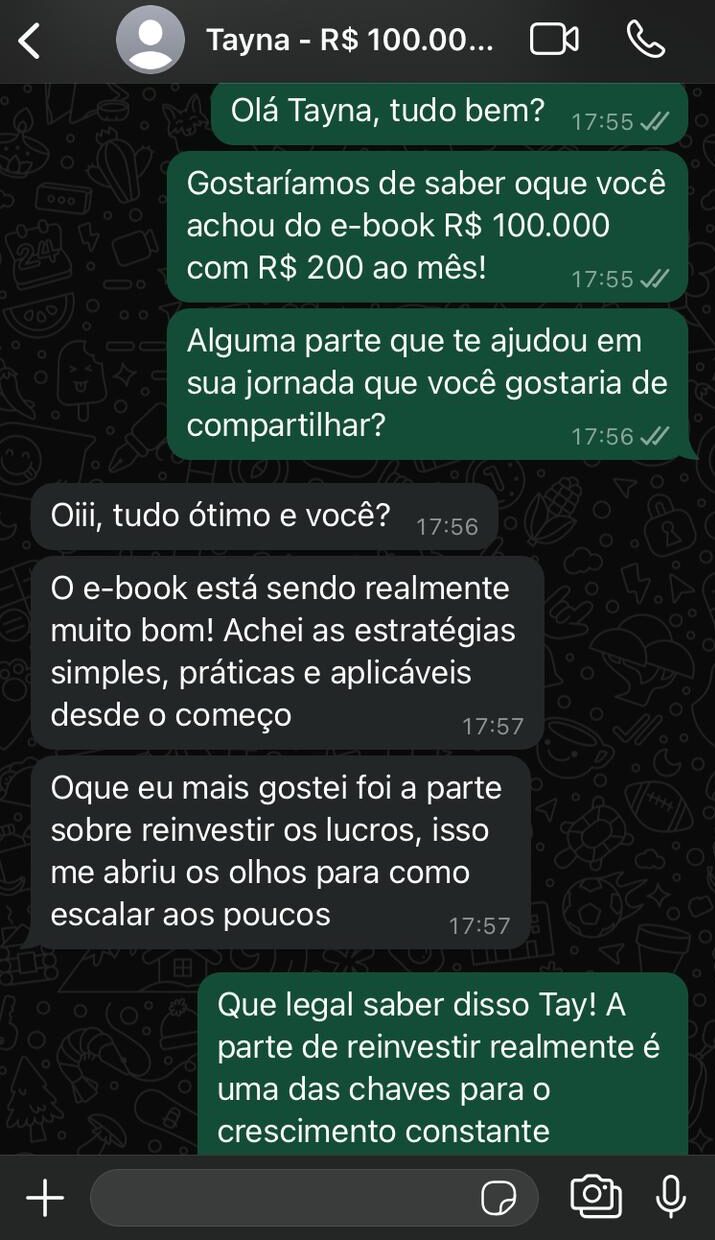Start a video call with Tayna

pos(554,40)
